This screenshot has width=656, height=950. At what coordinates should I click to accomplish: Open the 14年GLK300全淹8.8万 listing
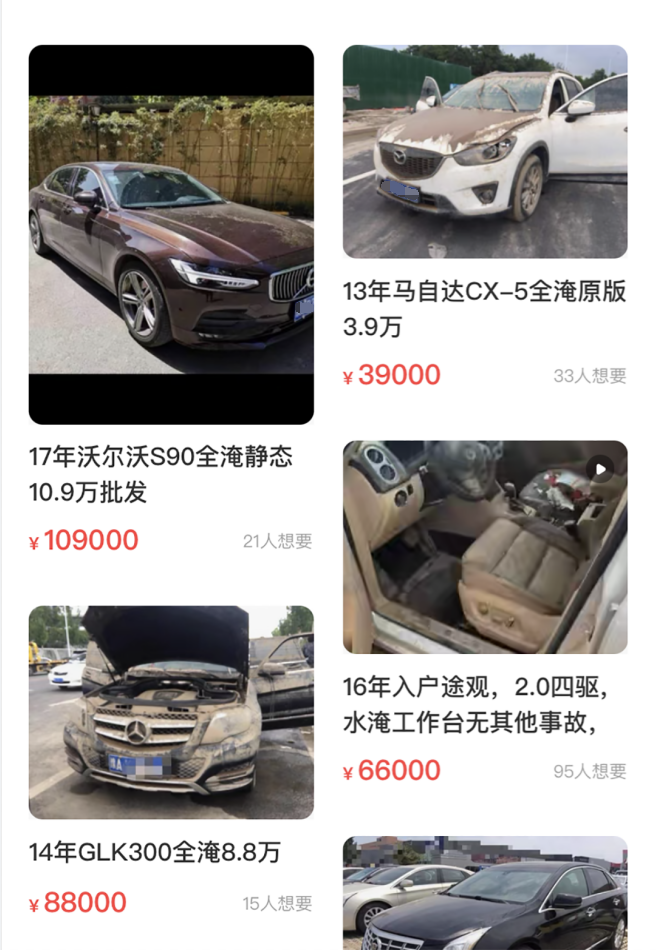171,712
